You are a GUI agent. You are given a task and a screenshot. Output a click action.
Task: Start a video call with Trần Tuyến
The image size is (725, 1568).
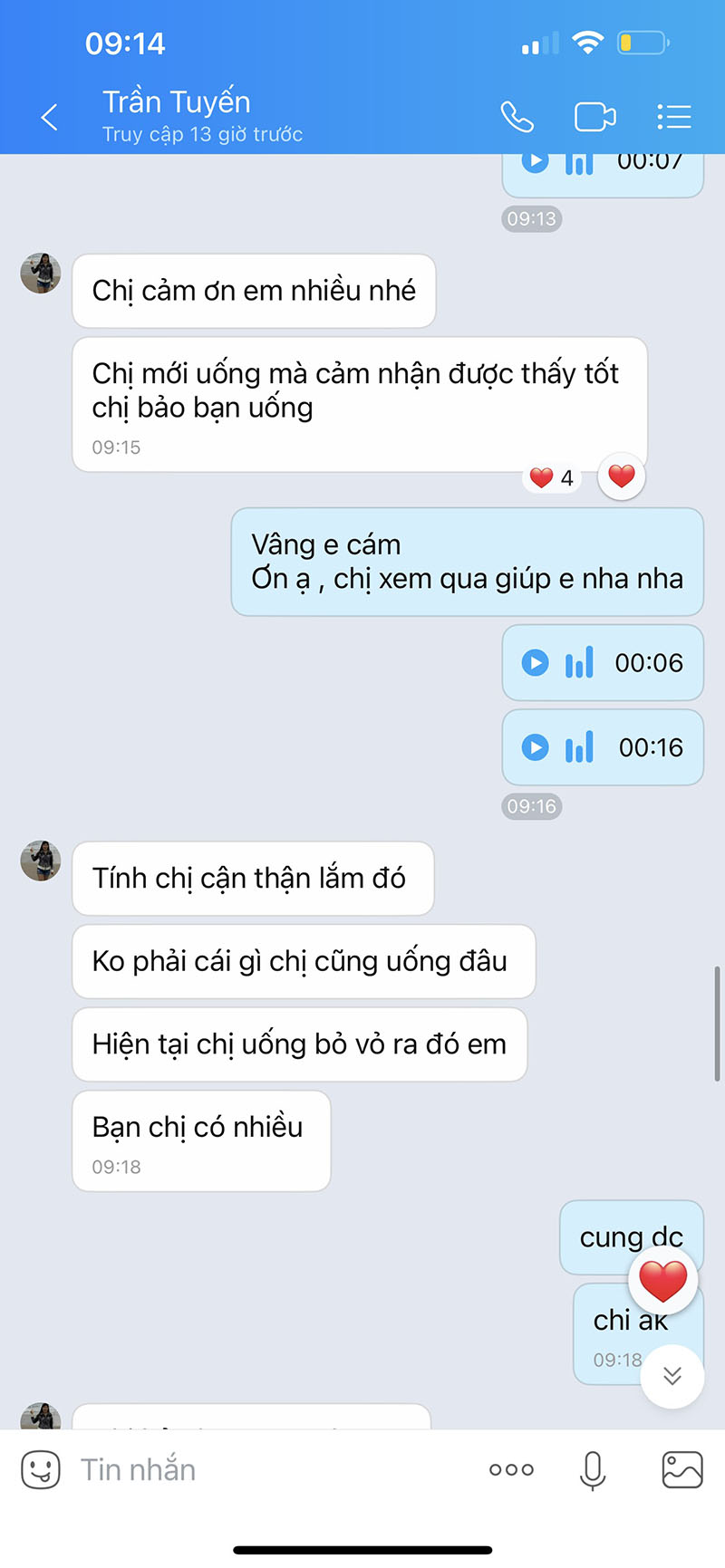click(x=594, y=117)
